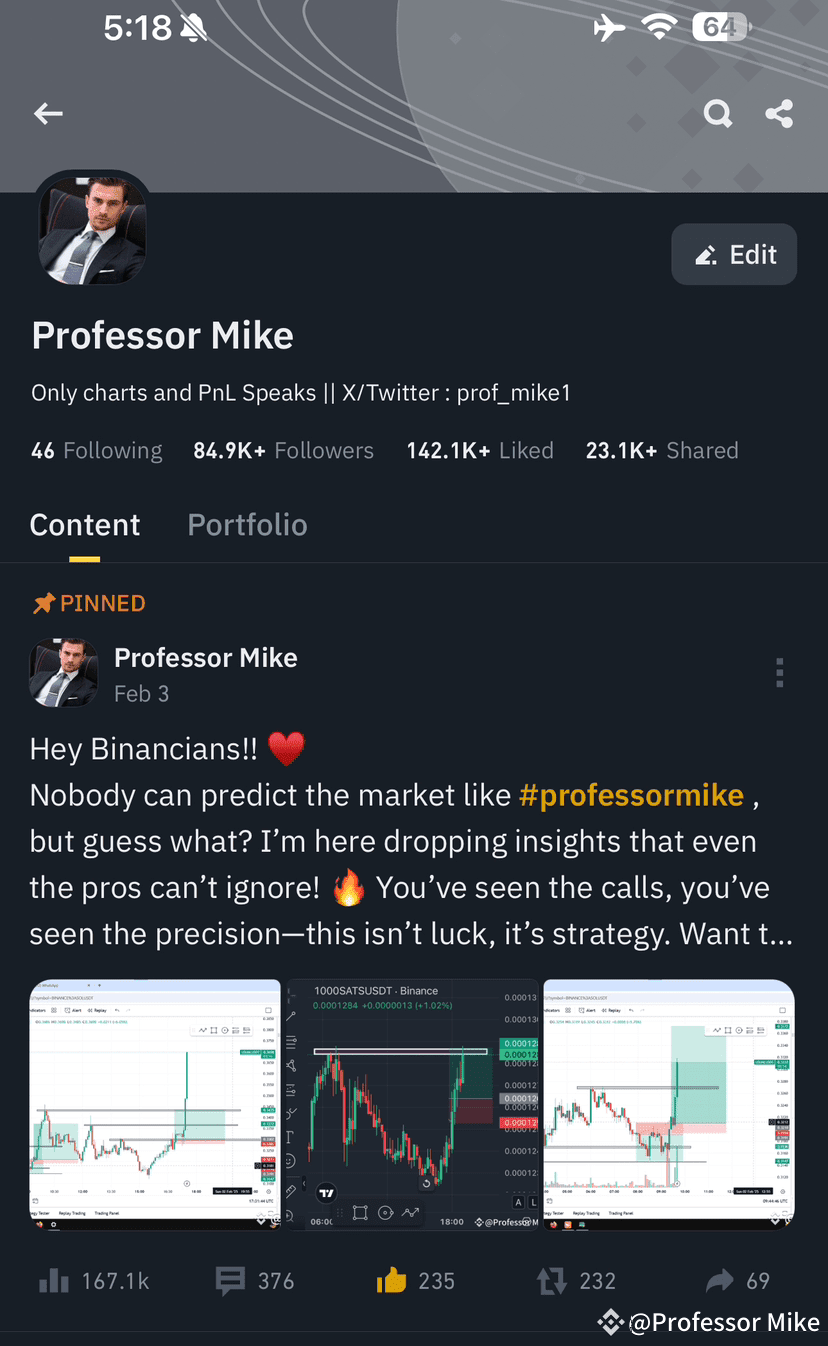This screenshot has height=1346, width=828.
Task: View post statistics via the bar chart icon
Action: pyautogui.click(x=53, y=1280)
